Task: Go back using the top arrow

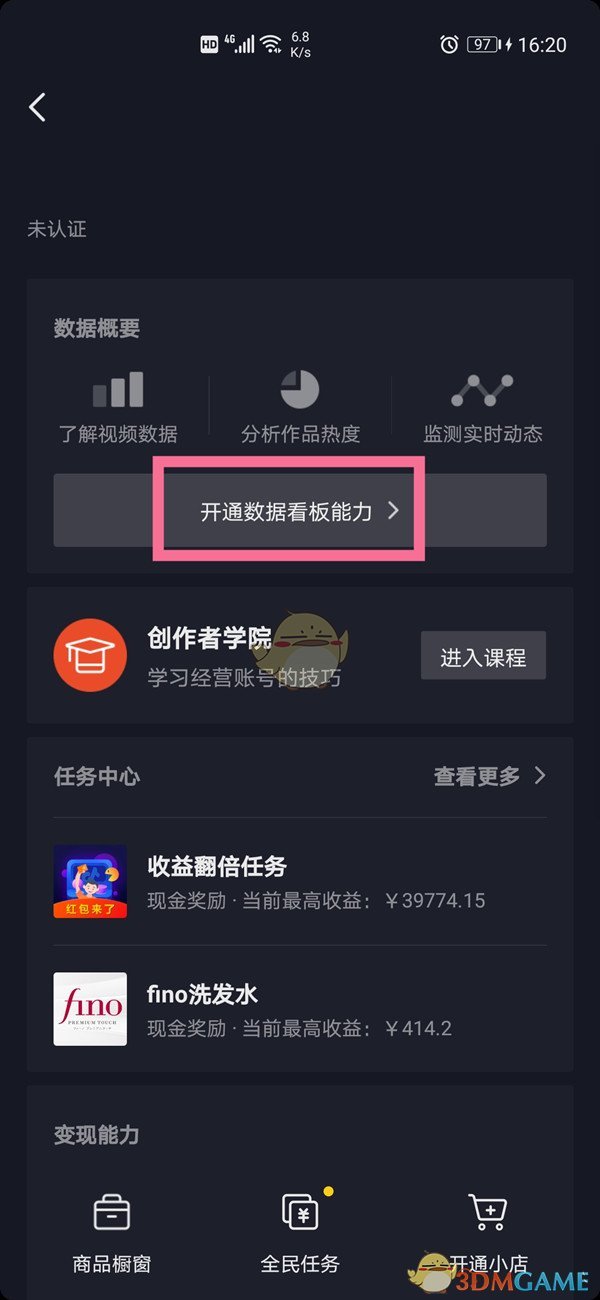Action: click(38, 107)
